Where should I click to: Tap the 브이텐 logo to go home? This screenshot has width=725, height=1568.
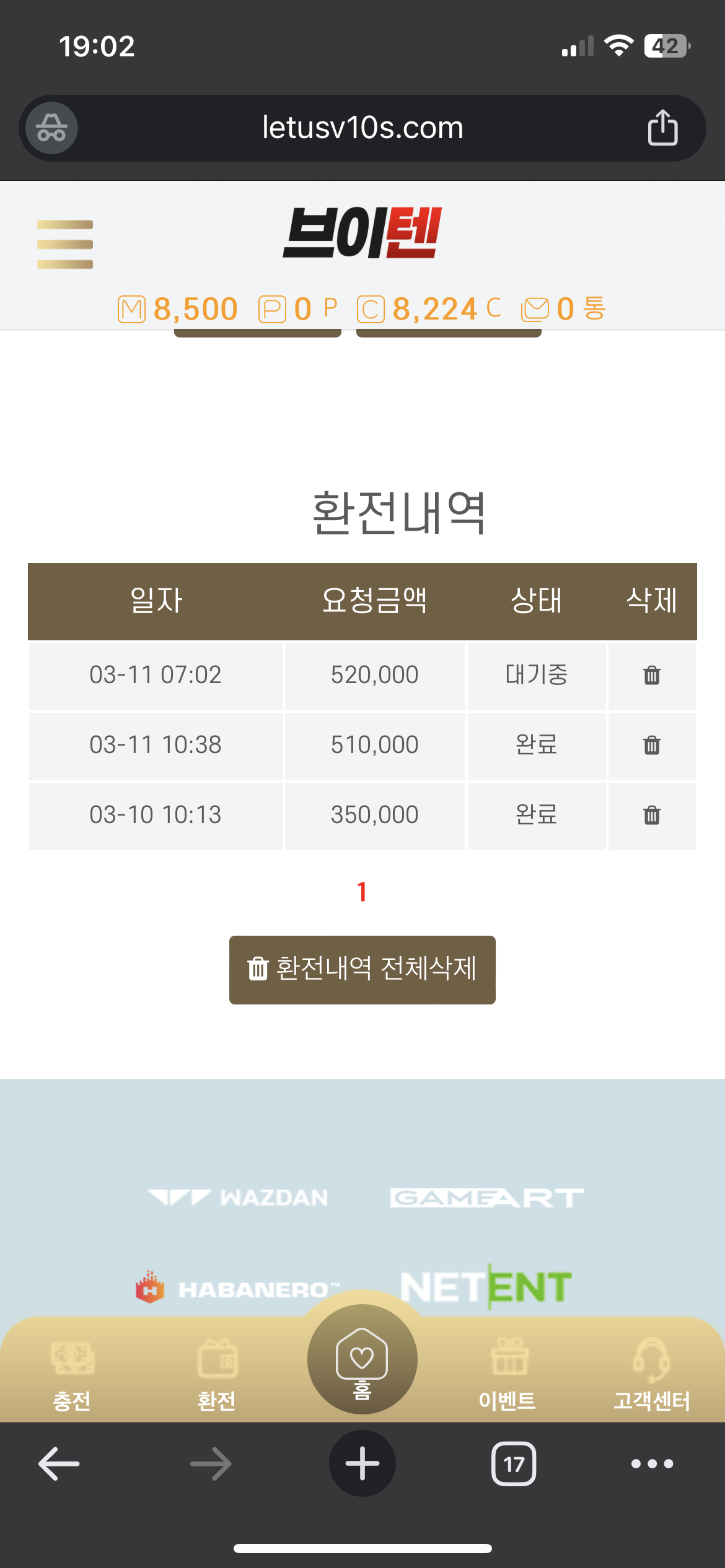[x=362, y=232]
